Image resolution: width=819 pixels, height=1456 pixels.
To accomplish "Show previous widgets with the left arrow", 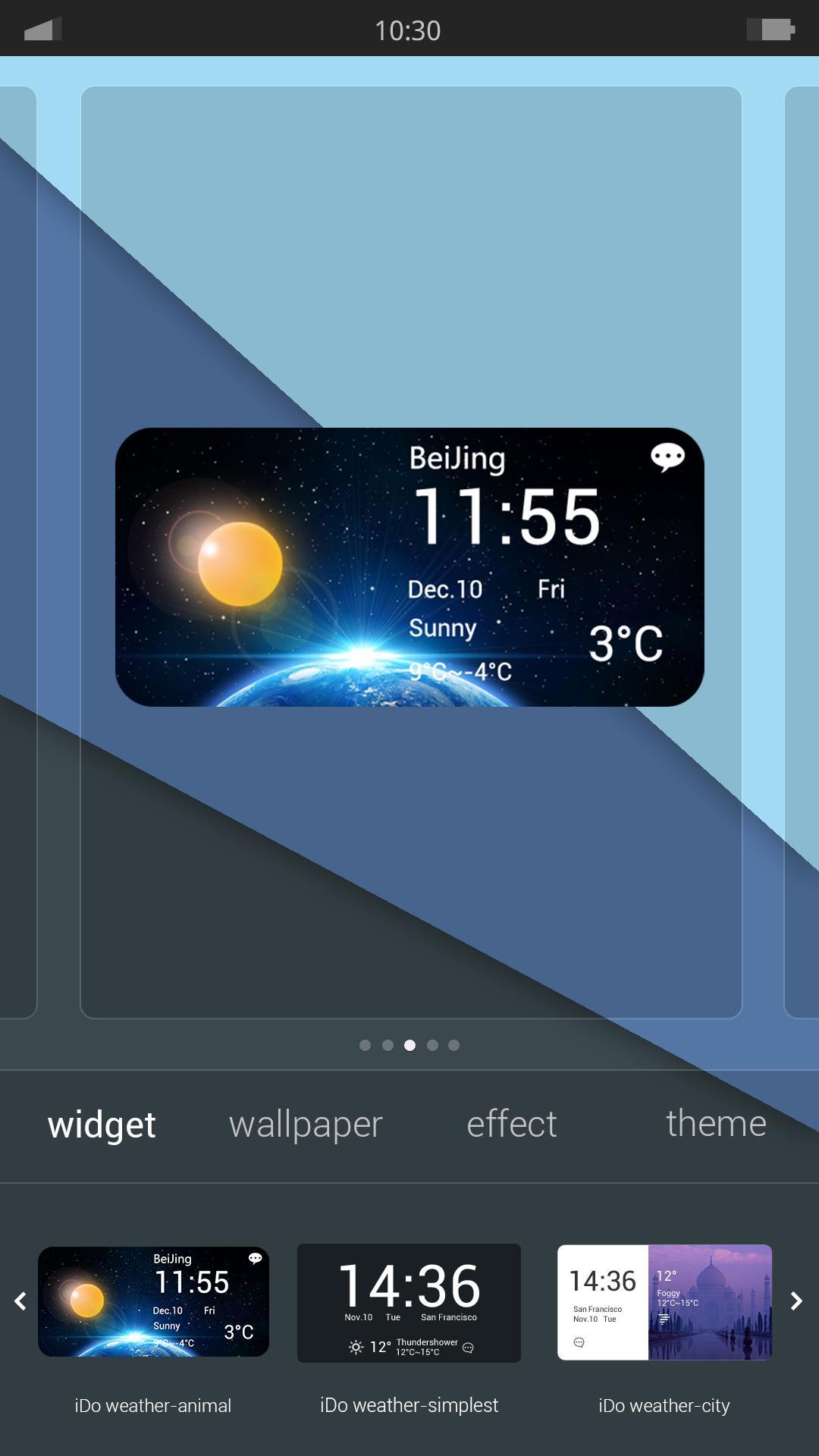I will [20, 1302].
